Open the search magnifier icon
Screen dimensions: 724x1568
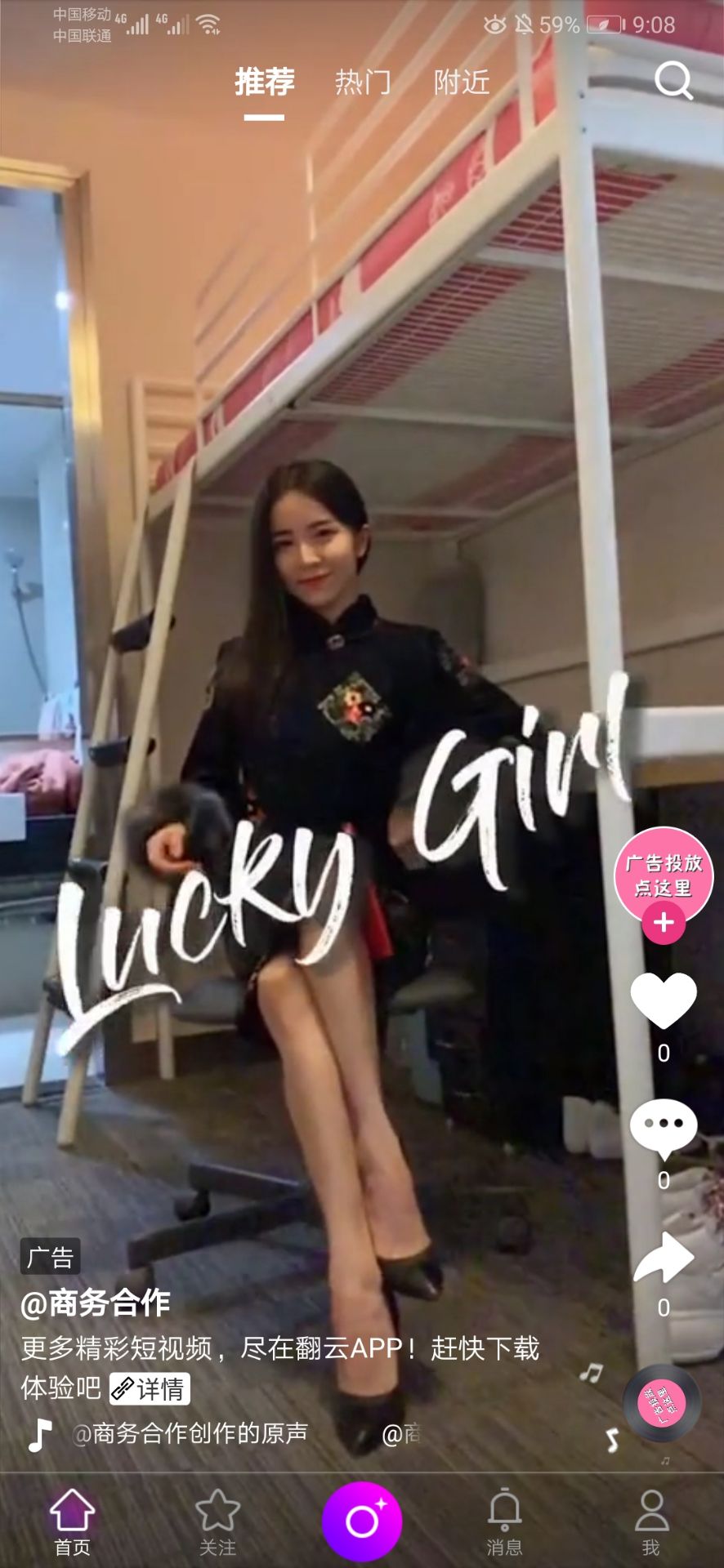673,80
